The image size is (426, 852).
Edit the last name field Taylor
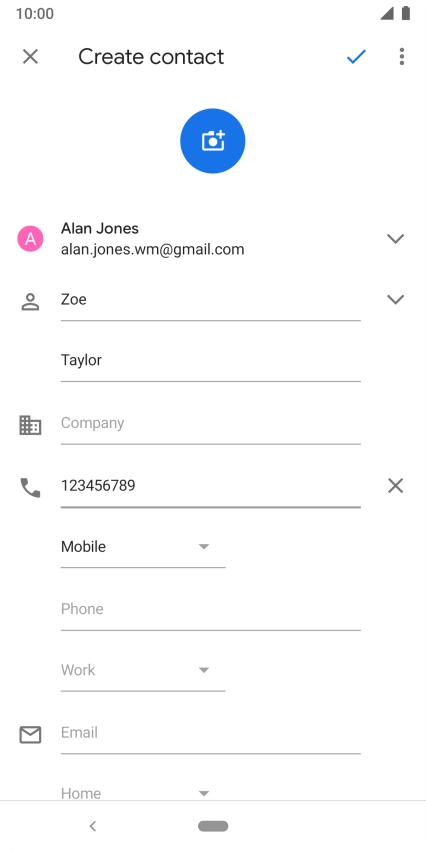coord(211,361)
